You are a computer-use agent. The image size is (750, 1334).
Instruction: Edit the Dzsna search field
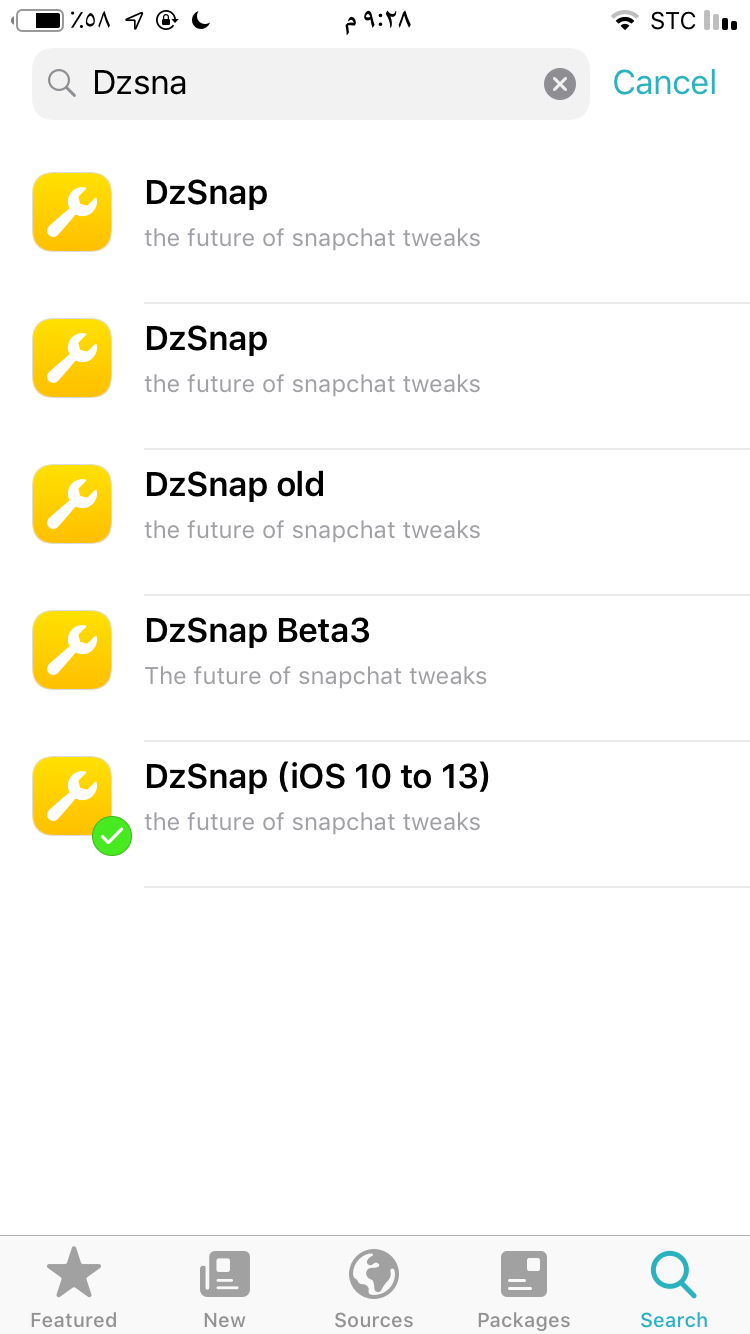(x=311, y=84)
